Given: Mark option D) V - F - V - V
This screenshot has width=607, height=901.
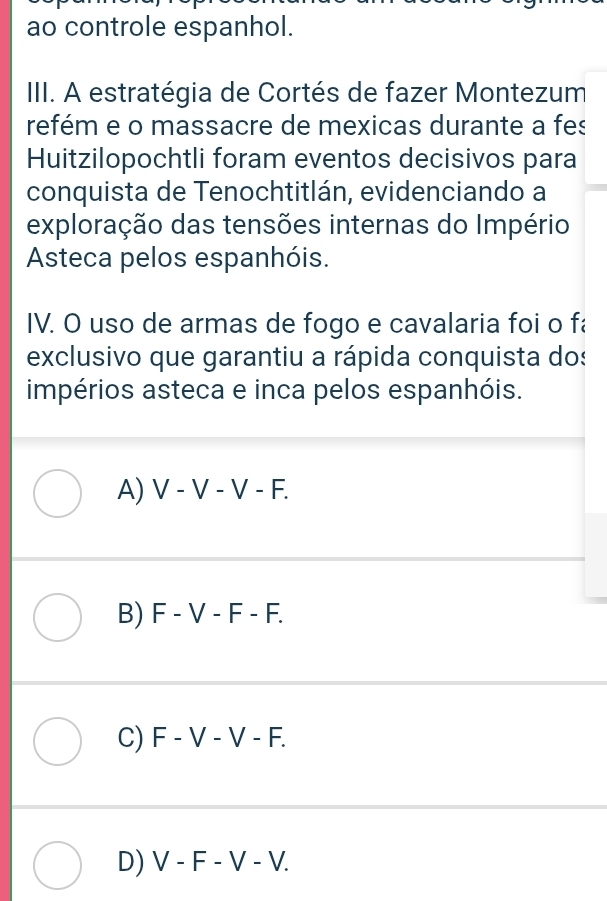Looking at the screenshot, I should tap(58, 864).
